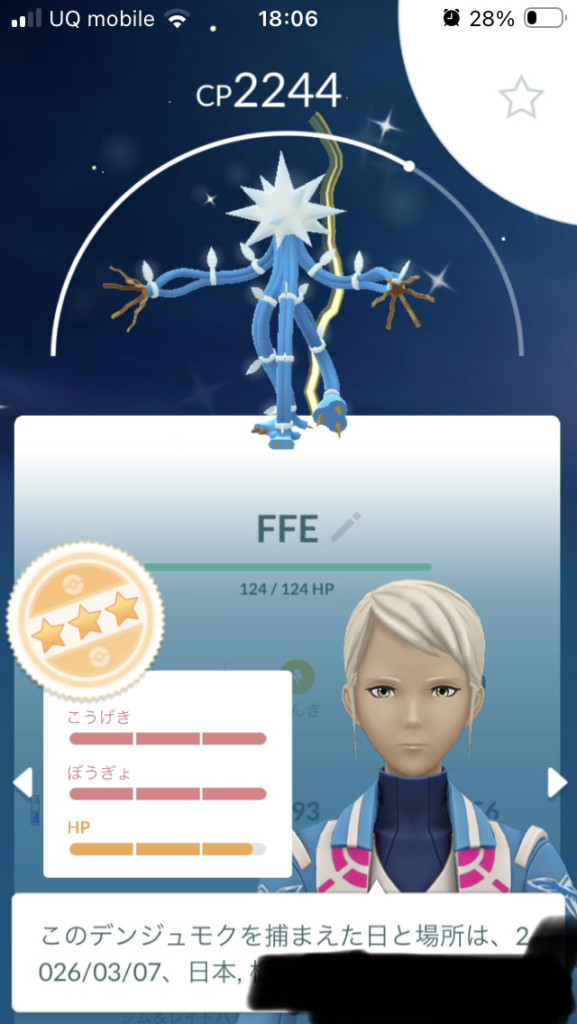577x1024 pixels.
Task: Edit the nickname FFE with the pencil
Action: pos(346,527)
